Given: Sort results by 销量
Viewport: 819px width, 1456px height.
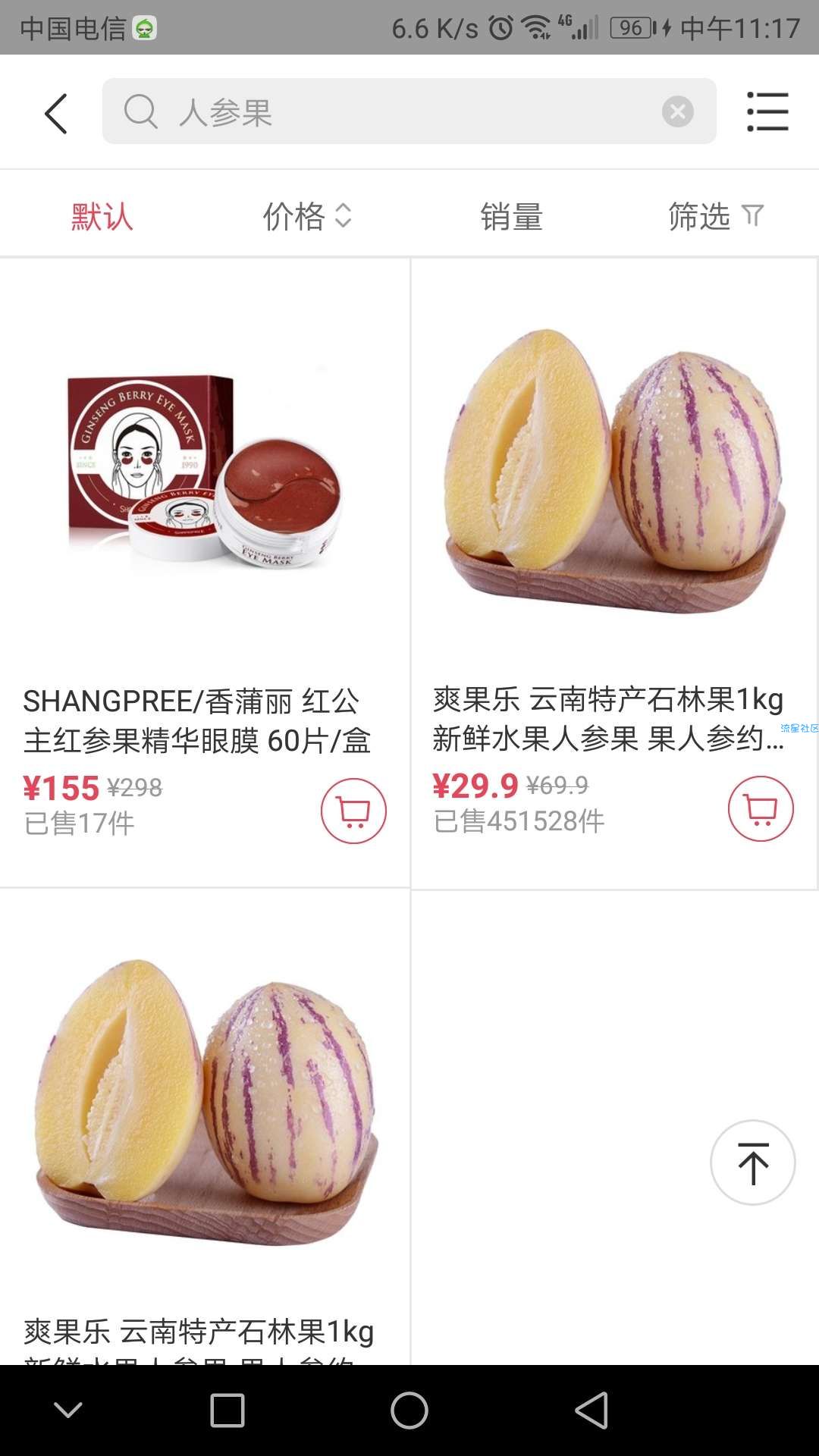Looking at the screenshot, I should (512, 216).
